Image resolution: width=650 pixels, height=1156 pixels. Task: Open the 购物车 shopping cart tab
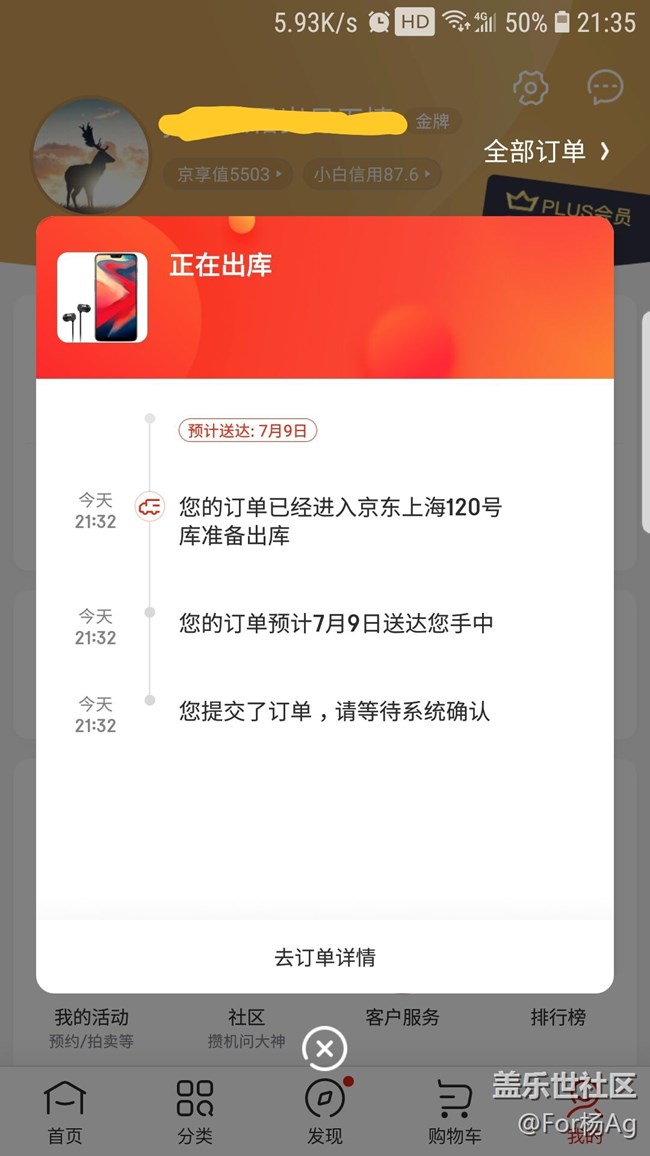tap(455, 1110)
